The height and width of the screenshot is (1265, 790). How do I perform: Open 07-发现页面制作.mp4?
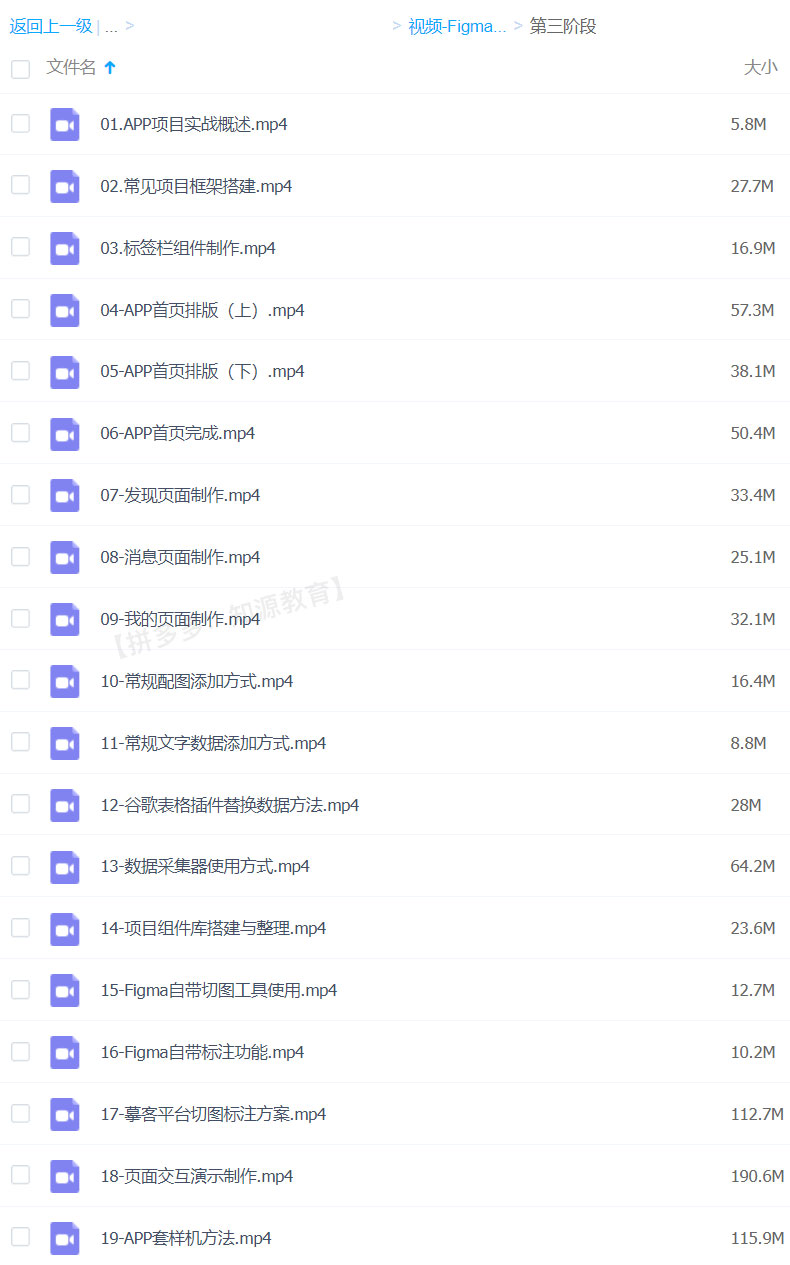click(x=180, y=495)
